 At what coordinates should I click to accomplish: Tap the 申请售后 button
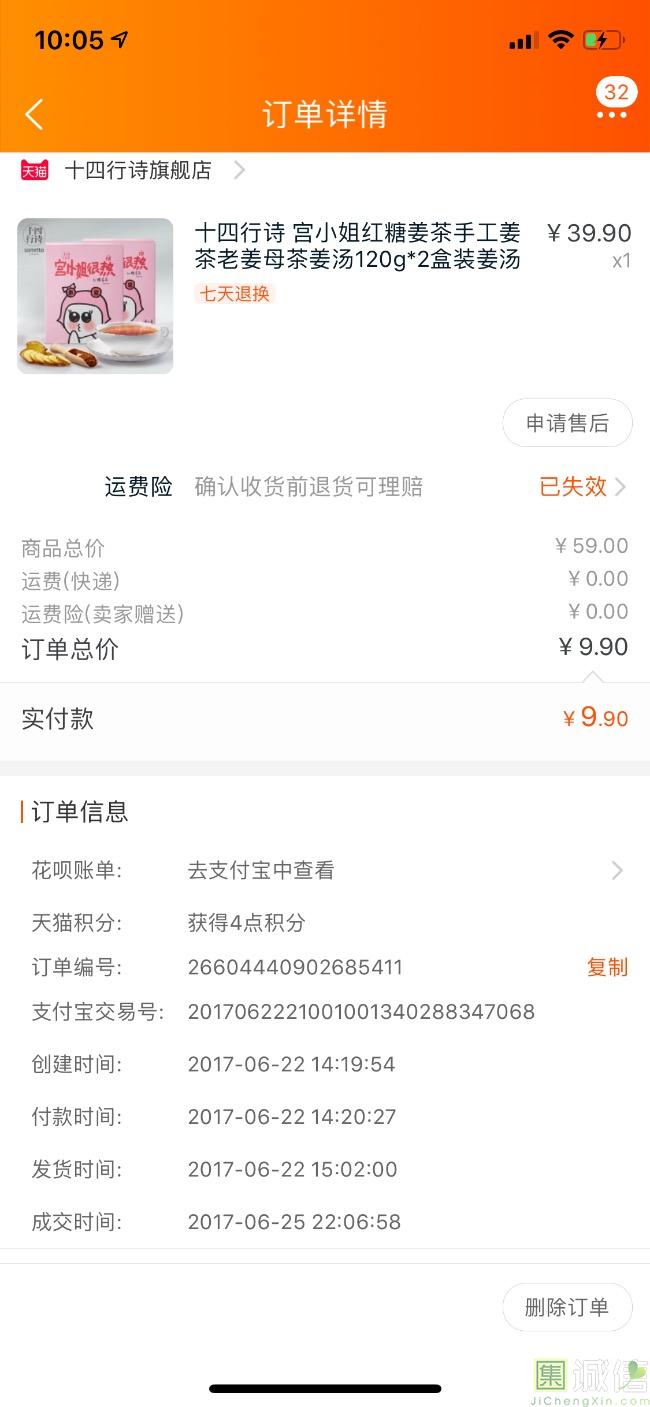pyautogui.click(x=567, y=423)
